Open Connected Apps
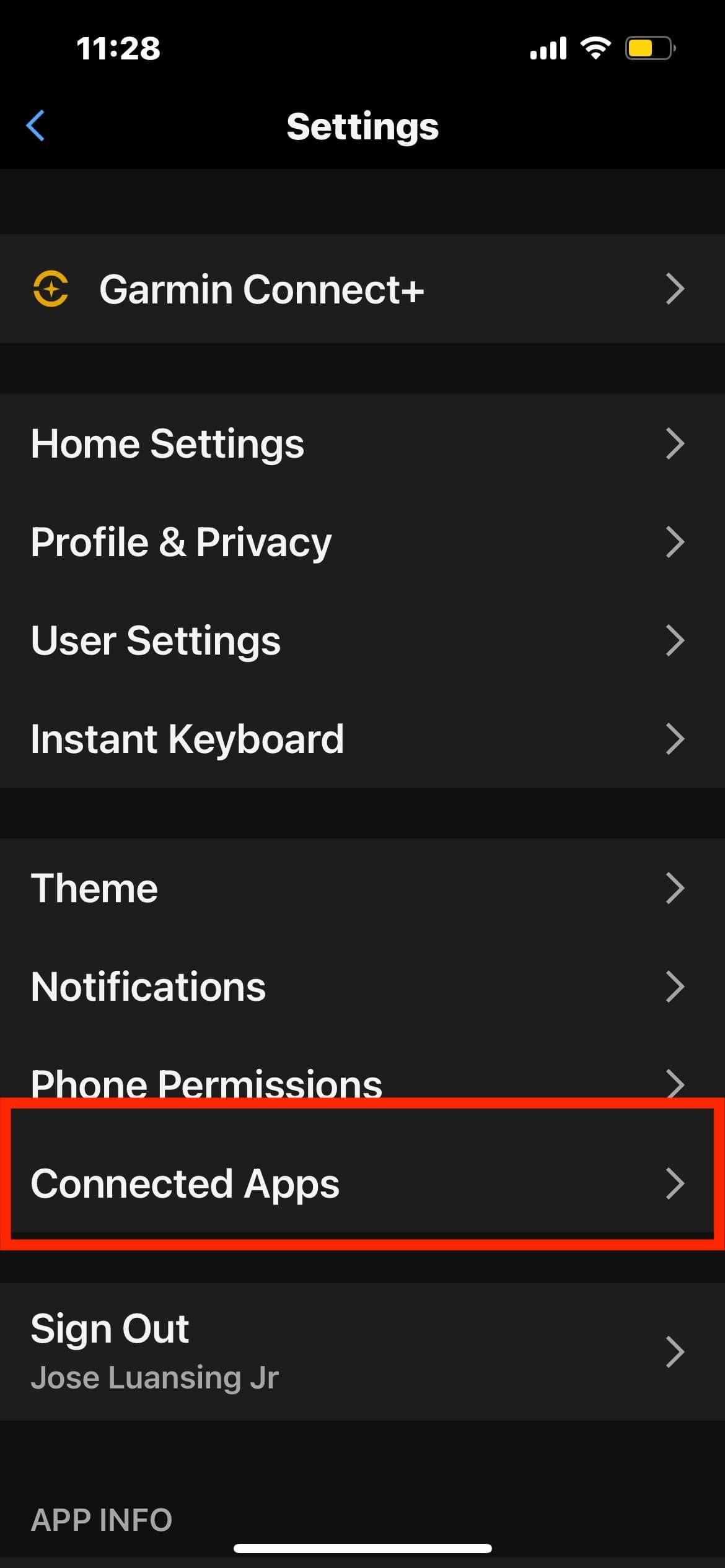Image resolution: width=725 pixels, height=1568 pixels. coord(362,1183)
